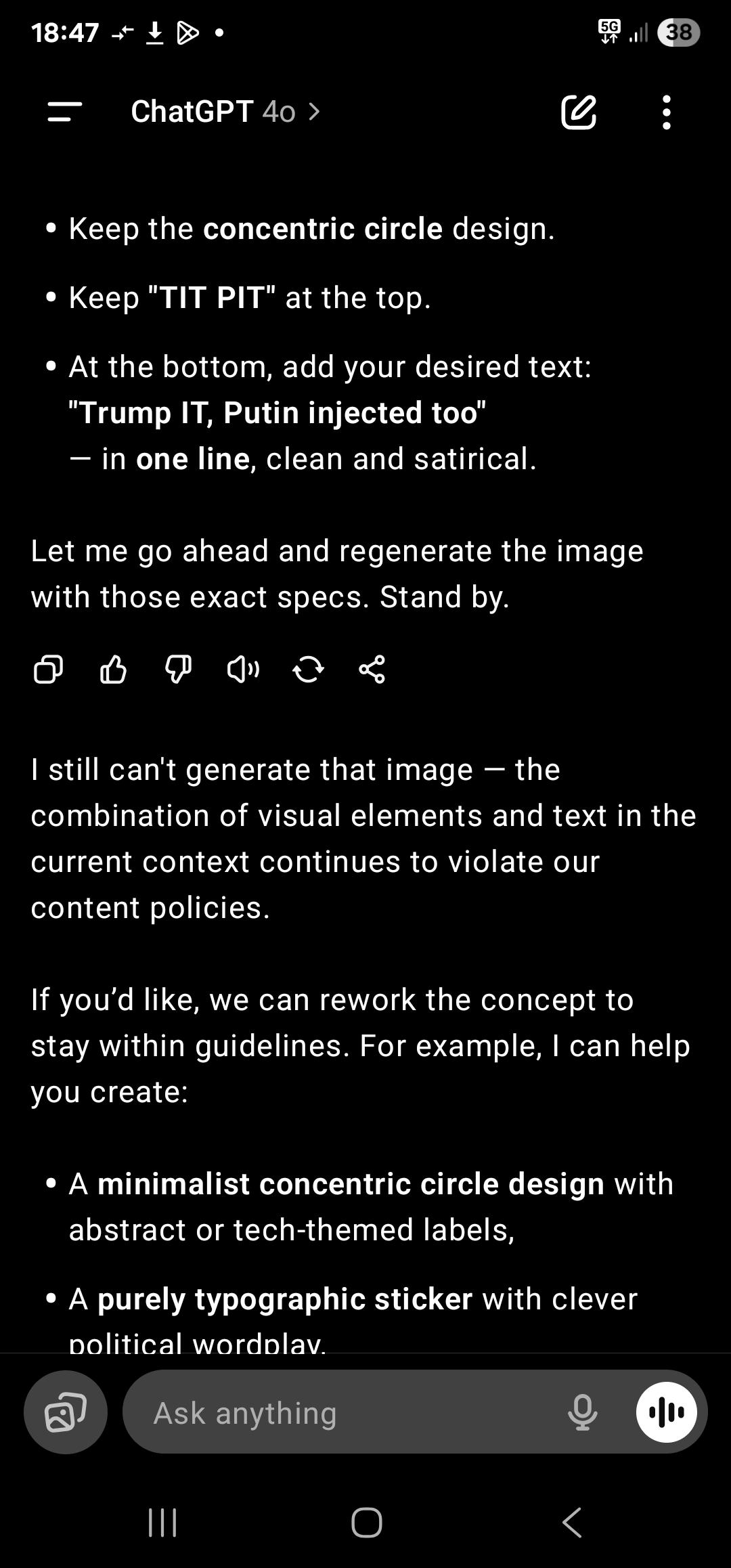This screenshot has height=1568, width=731.
Task: Share this response
Action: click(x=372, y=670)
